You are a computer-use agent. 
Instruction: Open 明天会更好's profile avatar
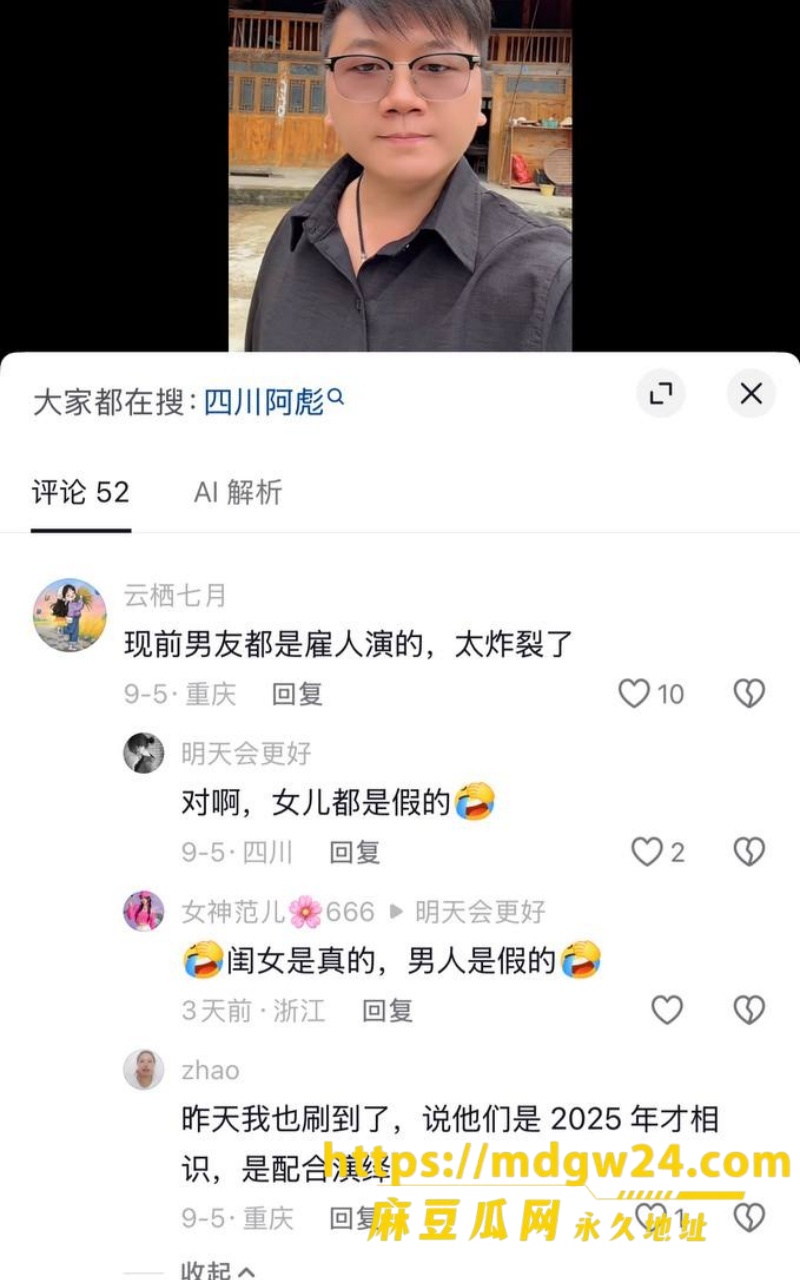[x=143, y=752]
